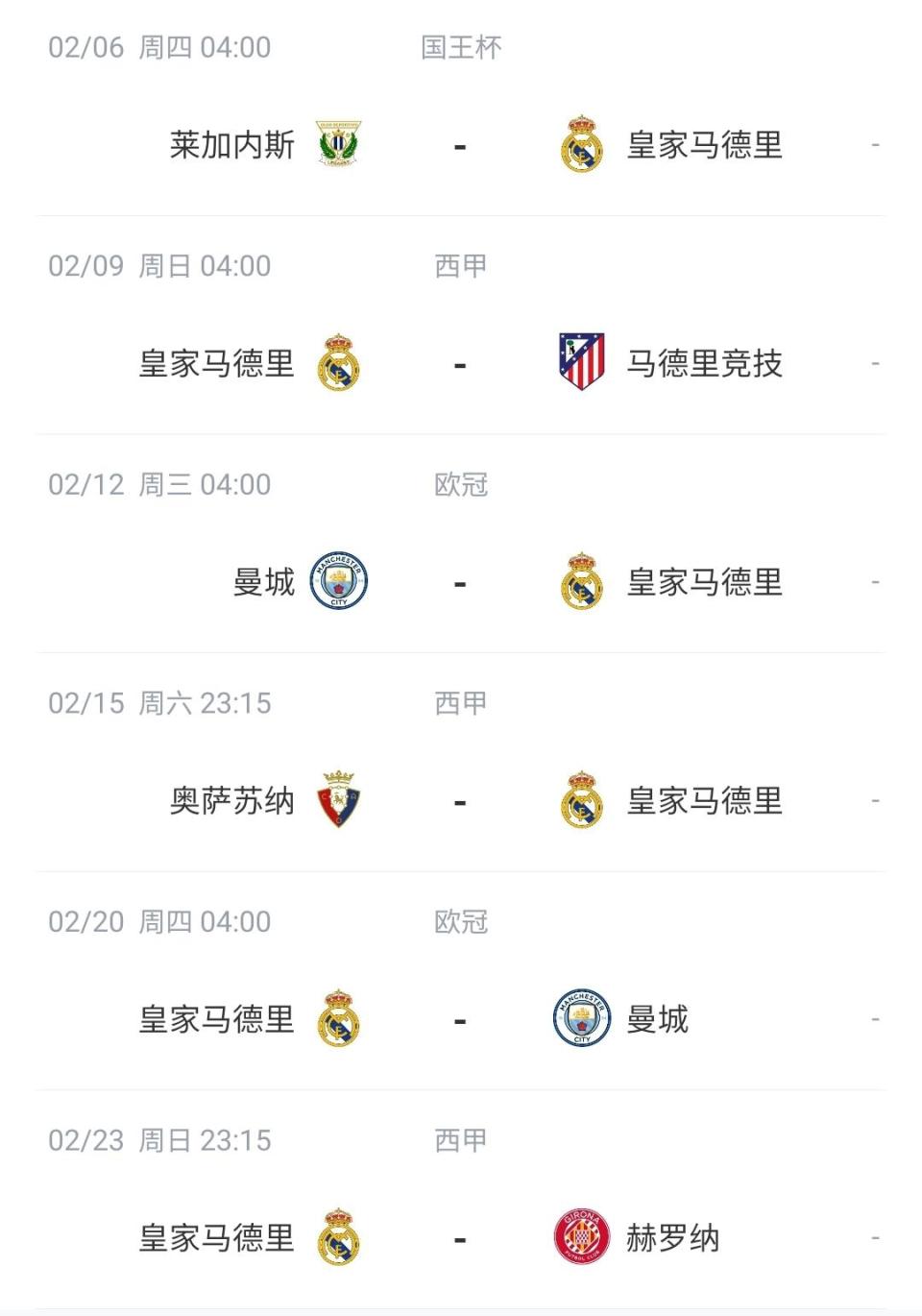The height and width of the screenshot is (1316, 922).
Task: Open the Leganés vs Real Madrid Copa del Rey match
Action: coord(460,146)
